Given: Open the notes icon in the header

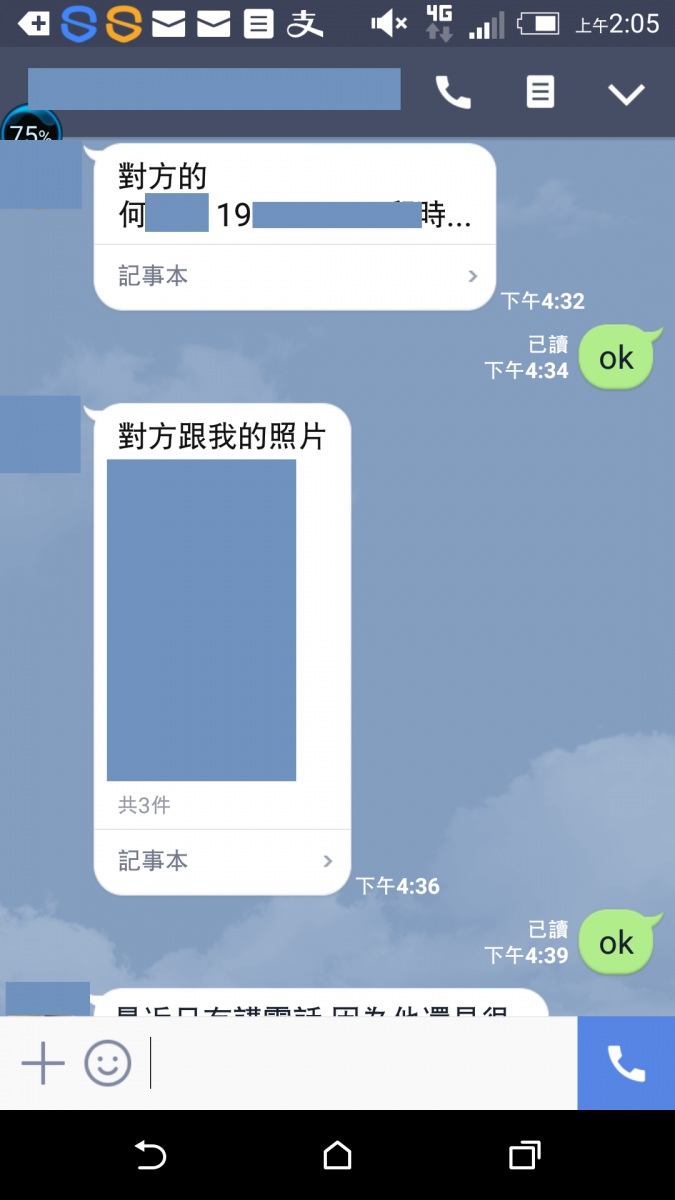Looking at the screenshot, I should tap(540, 93).
